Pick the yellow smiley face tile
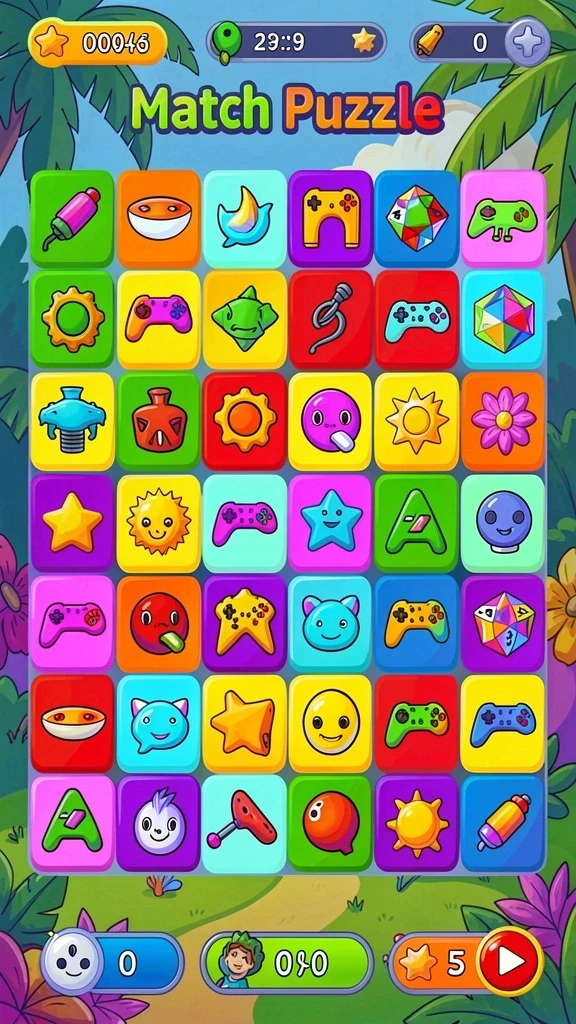 tap(330, 724)
